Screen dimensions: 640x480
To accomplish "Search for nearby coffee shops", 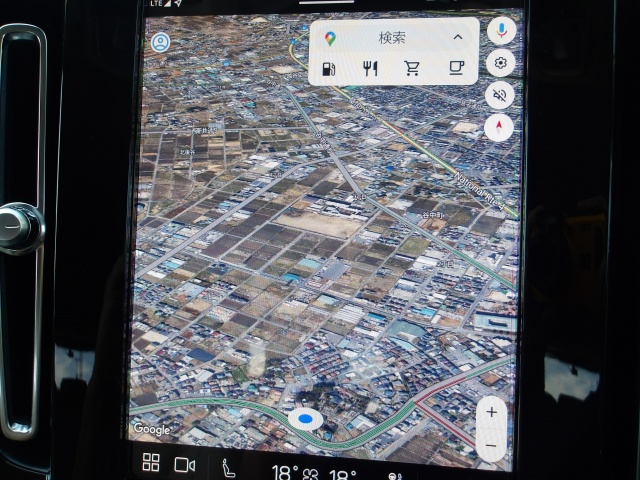I will pos(456,69).
